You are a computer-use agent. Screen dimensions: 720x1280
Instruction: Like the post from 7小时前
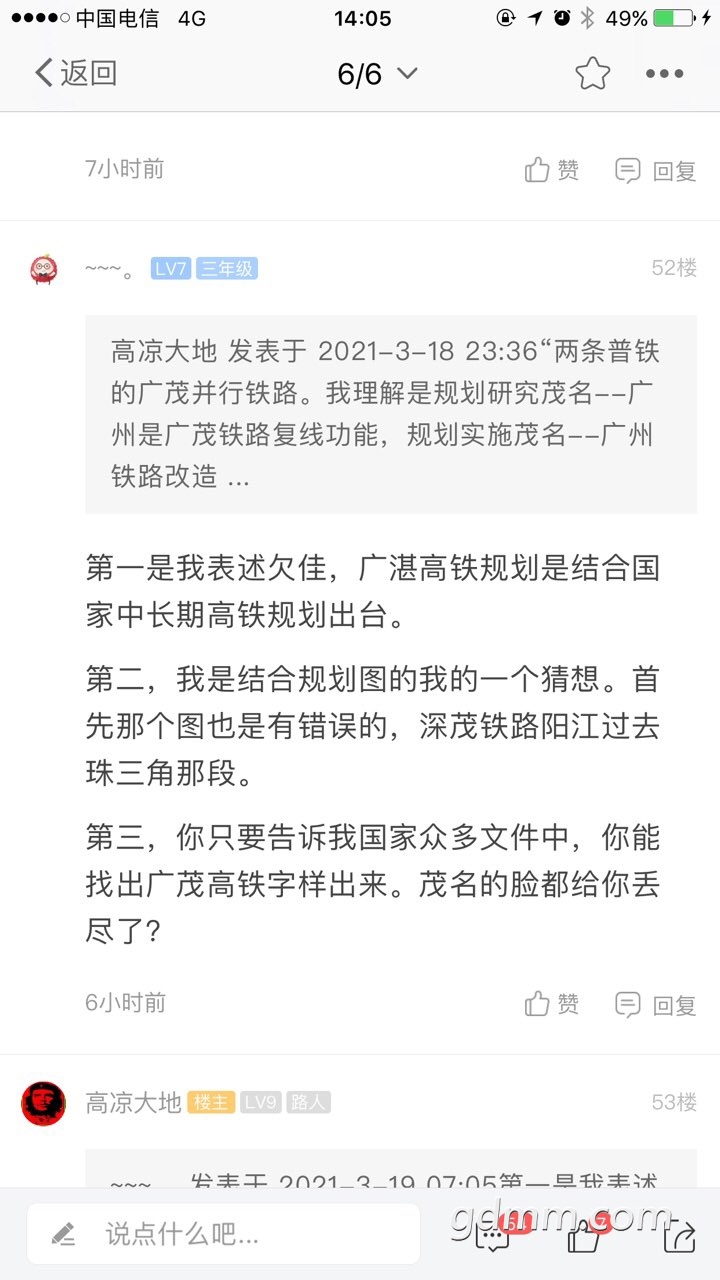coord(552,170)
